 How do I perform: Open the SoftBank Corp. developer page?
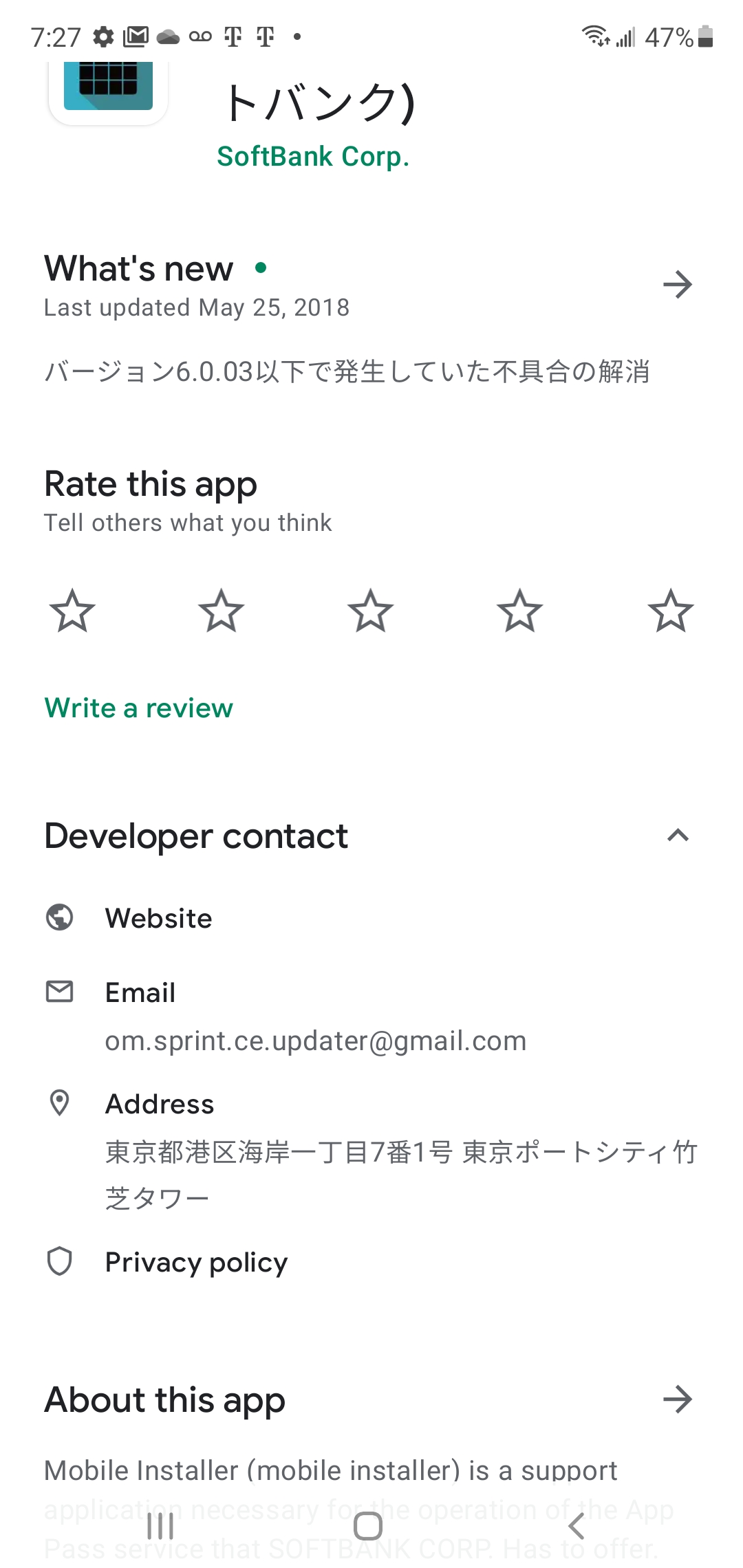(313, 156)
